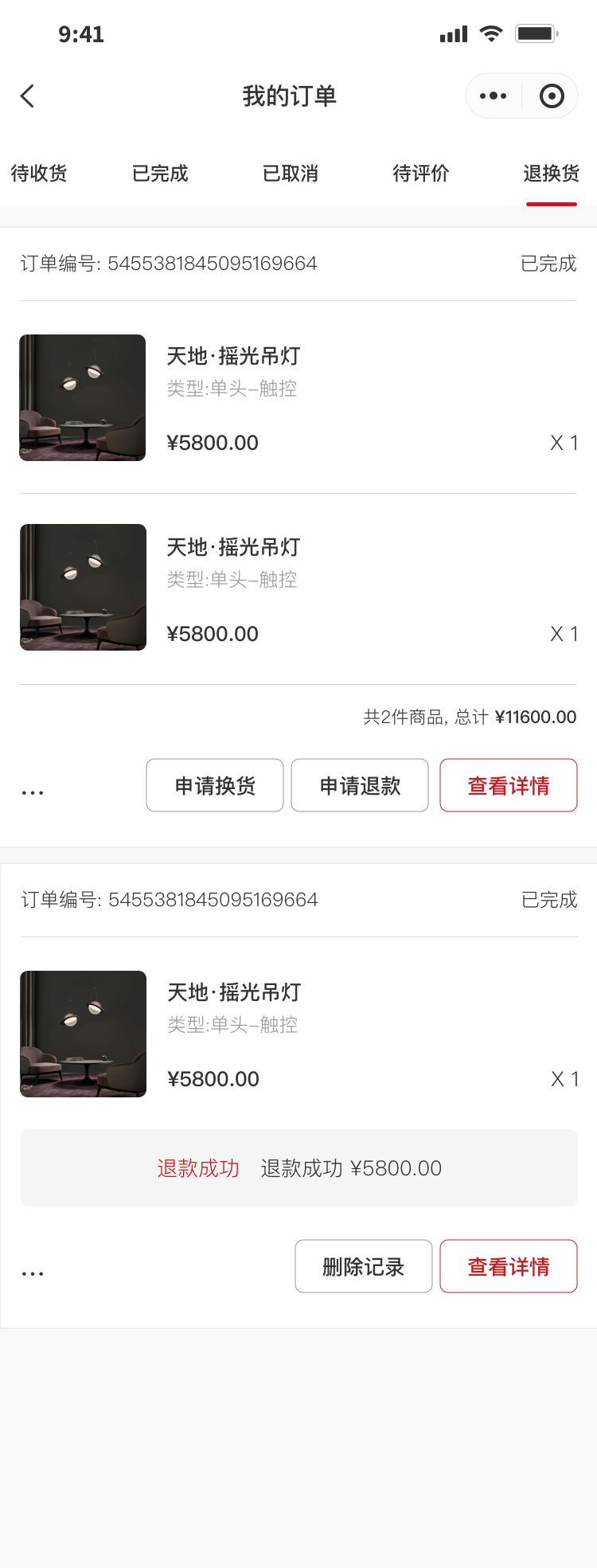The height and width of the screenshot is (1568, 597).
Task: View details of the ¥11600.00 order
Action: (509, 786)
